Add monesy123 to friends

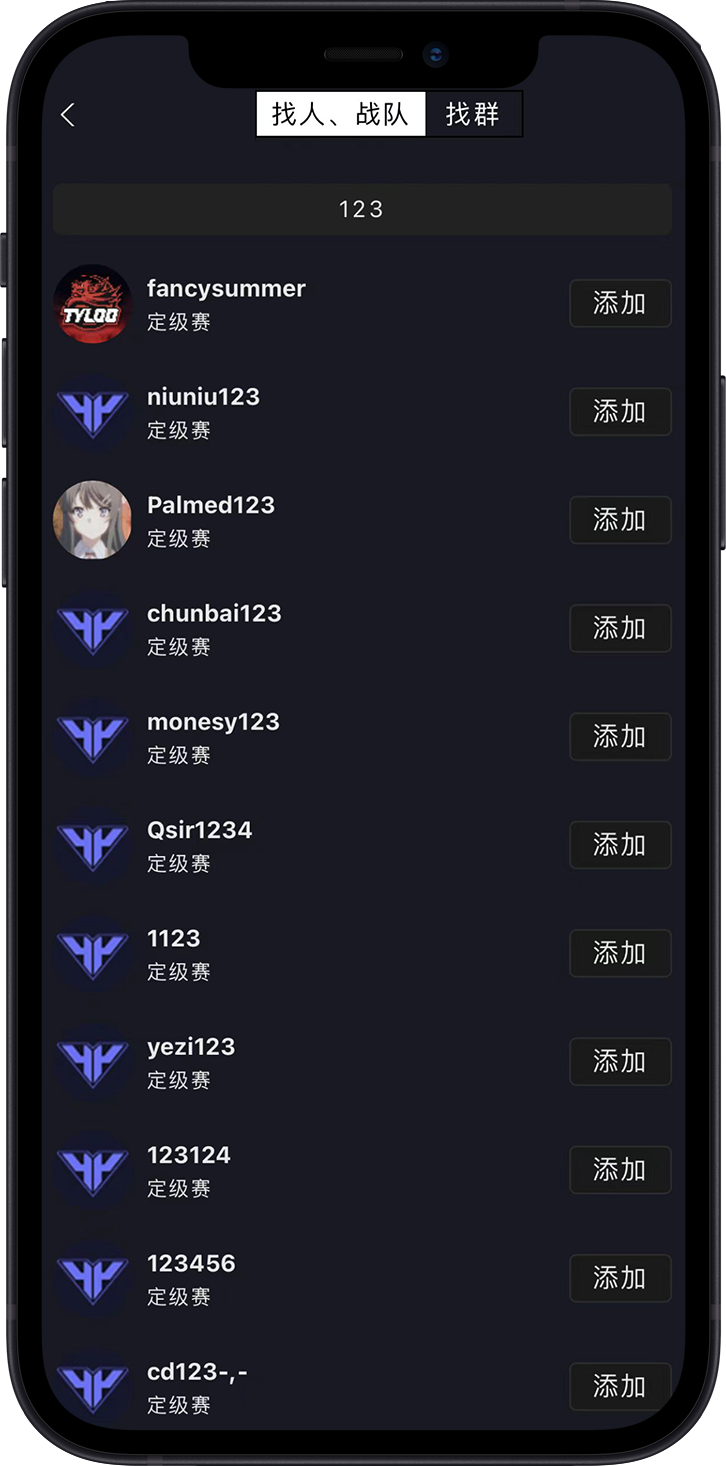(x=619, y=736)
